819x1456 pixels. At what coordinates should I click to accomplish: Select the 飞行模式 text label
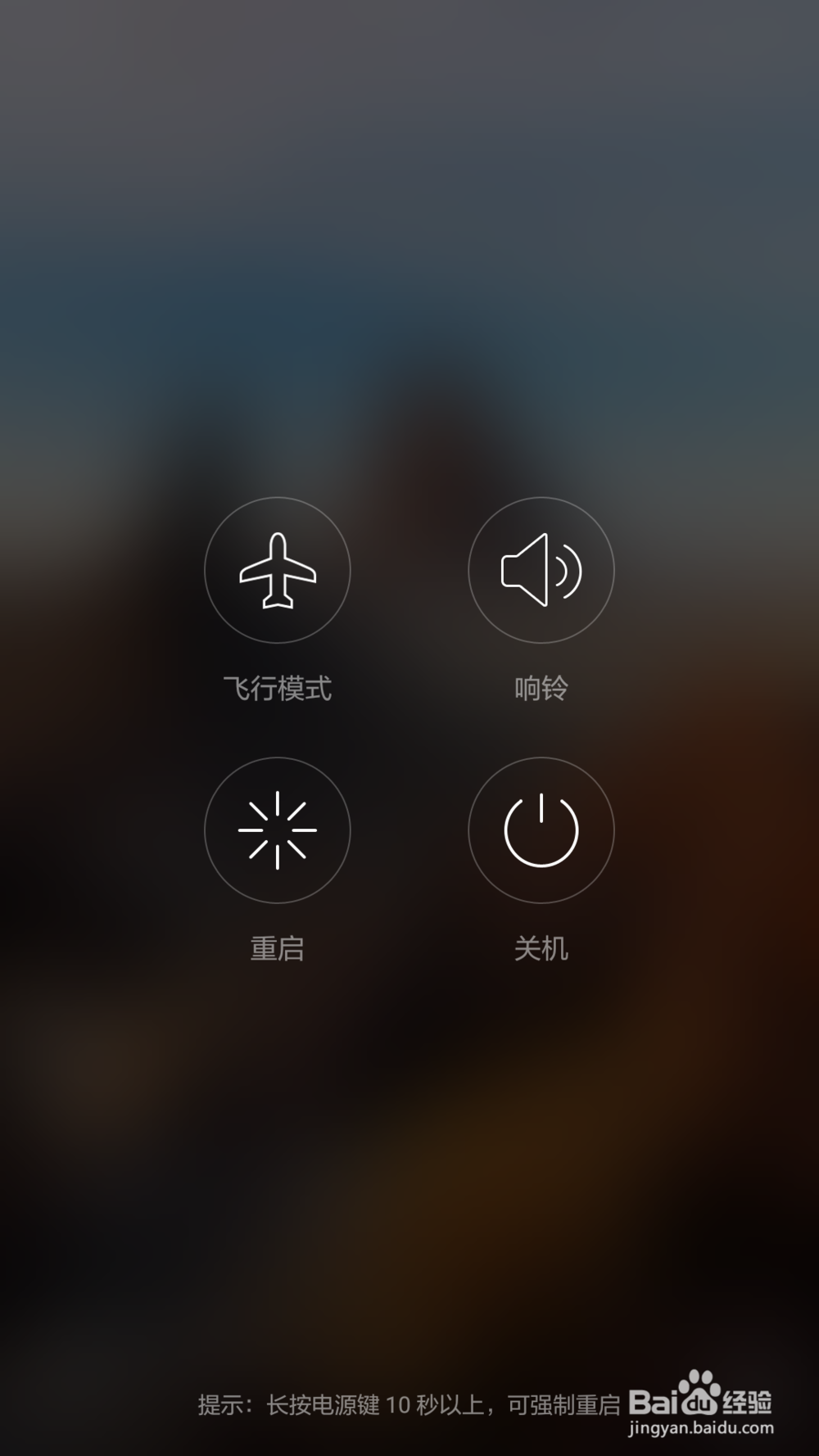pyautogui.click(x=278, y=689)
